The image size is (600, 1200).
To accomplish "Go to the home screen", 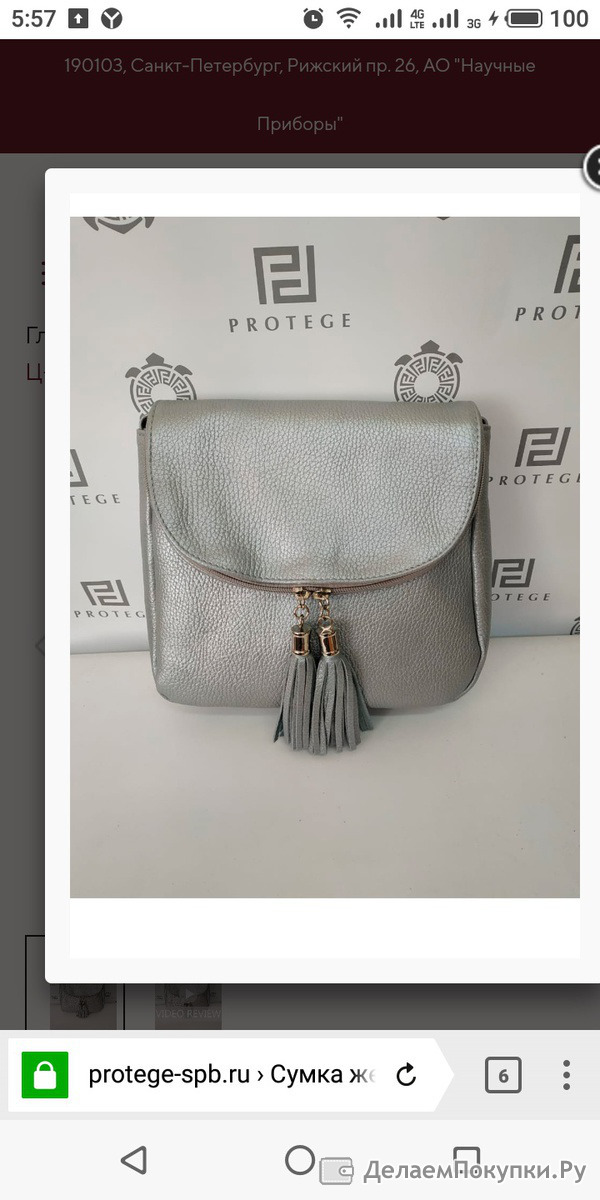I will click(x=300, y=1160).
